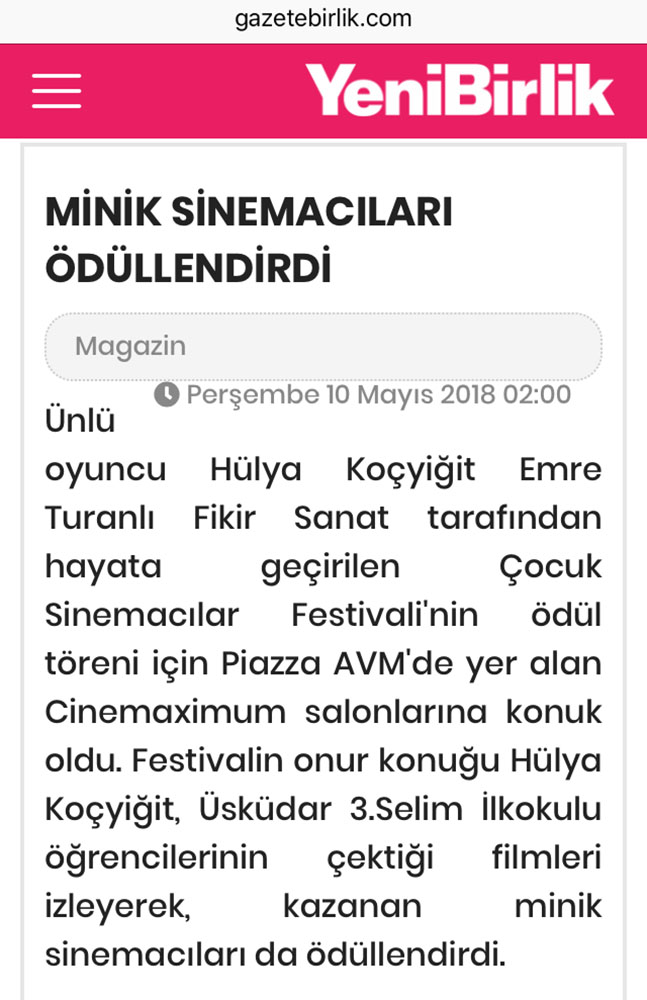Viewport: 647px width, 1000px height.
Task: Open the Magazin category tag
Action: [x=131, y=347]
